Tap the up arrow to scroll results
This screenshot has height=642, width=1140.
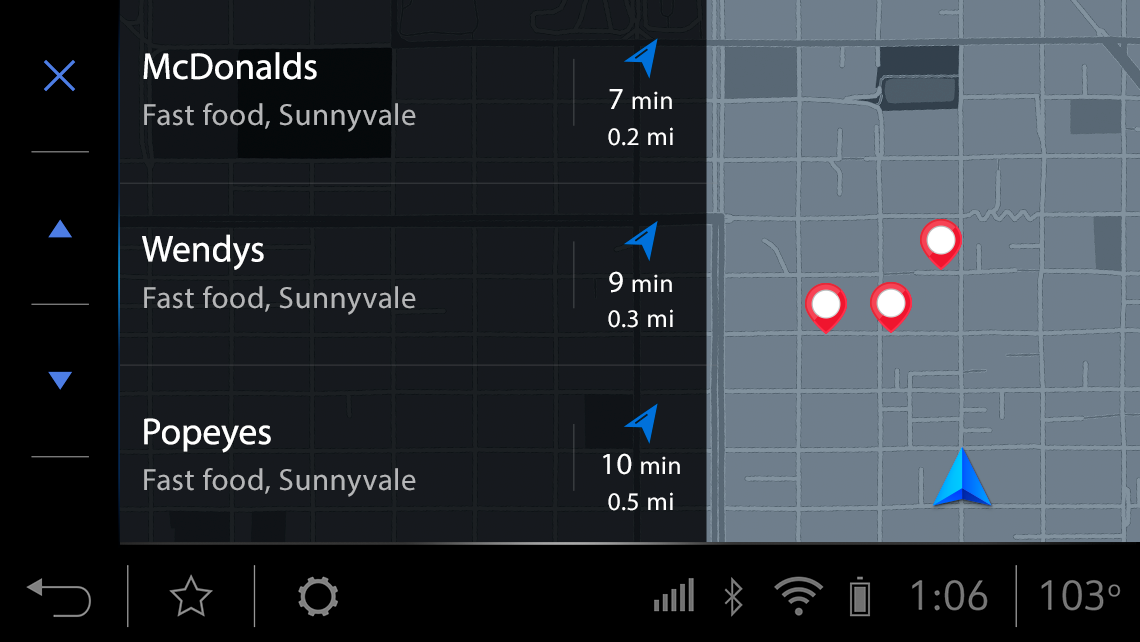coord(60,229)
